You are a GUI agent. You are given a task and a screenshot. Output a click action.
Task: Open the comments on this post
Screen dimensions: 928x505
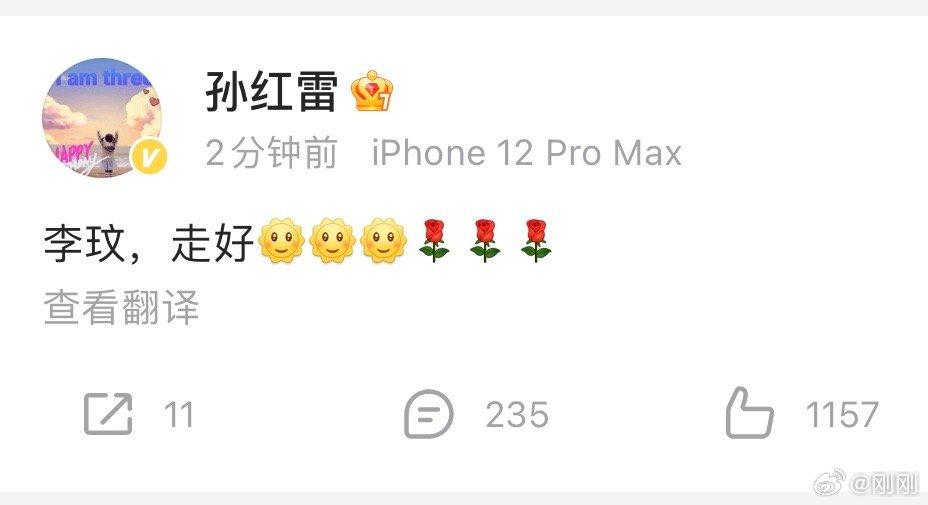(x=430, y=414)
